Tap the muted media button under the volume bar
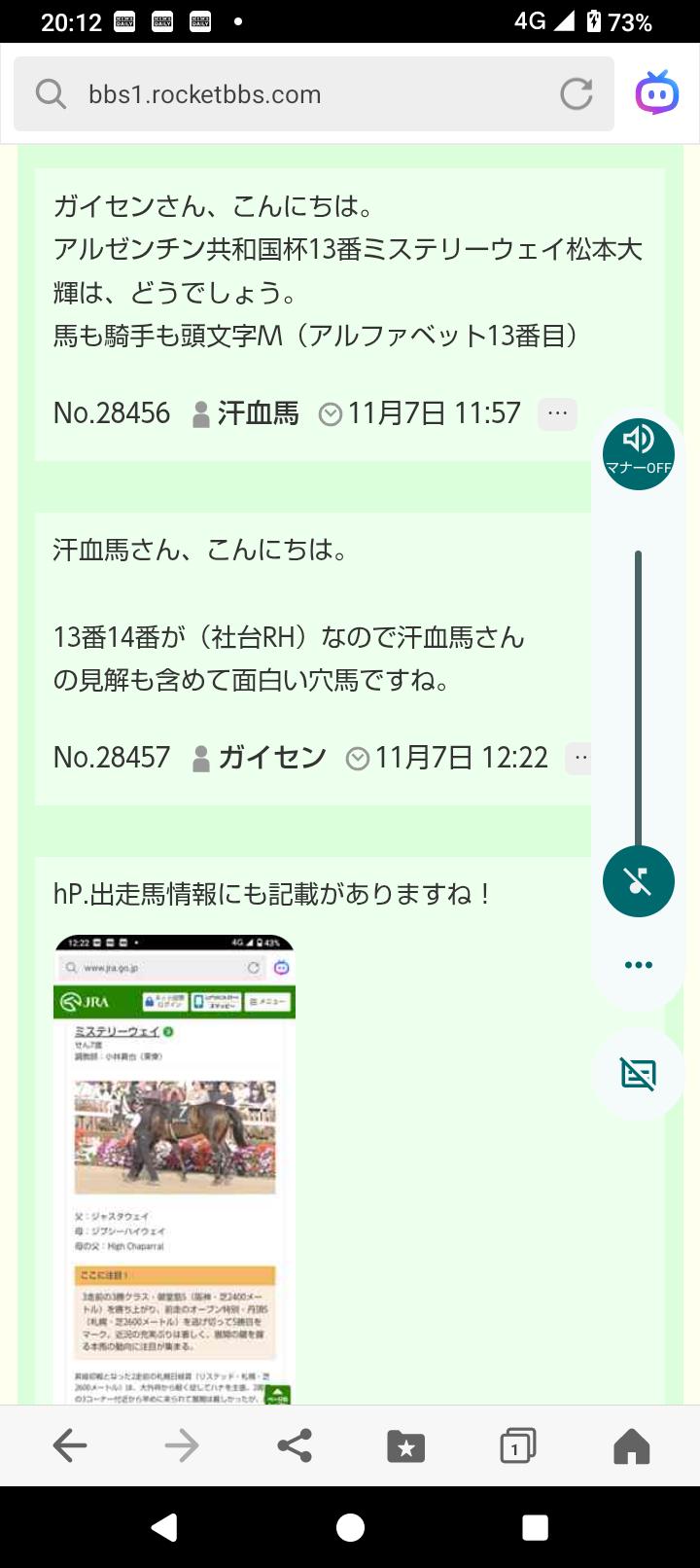Screen dimensions: 700x1568 638,881
